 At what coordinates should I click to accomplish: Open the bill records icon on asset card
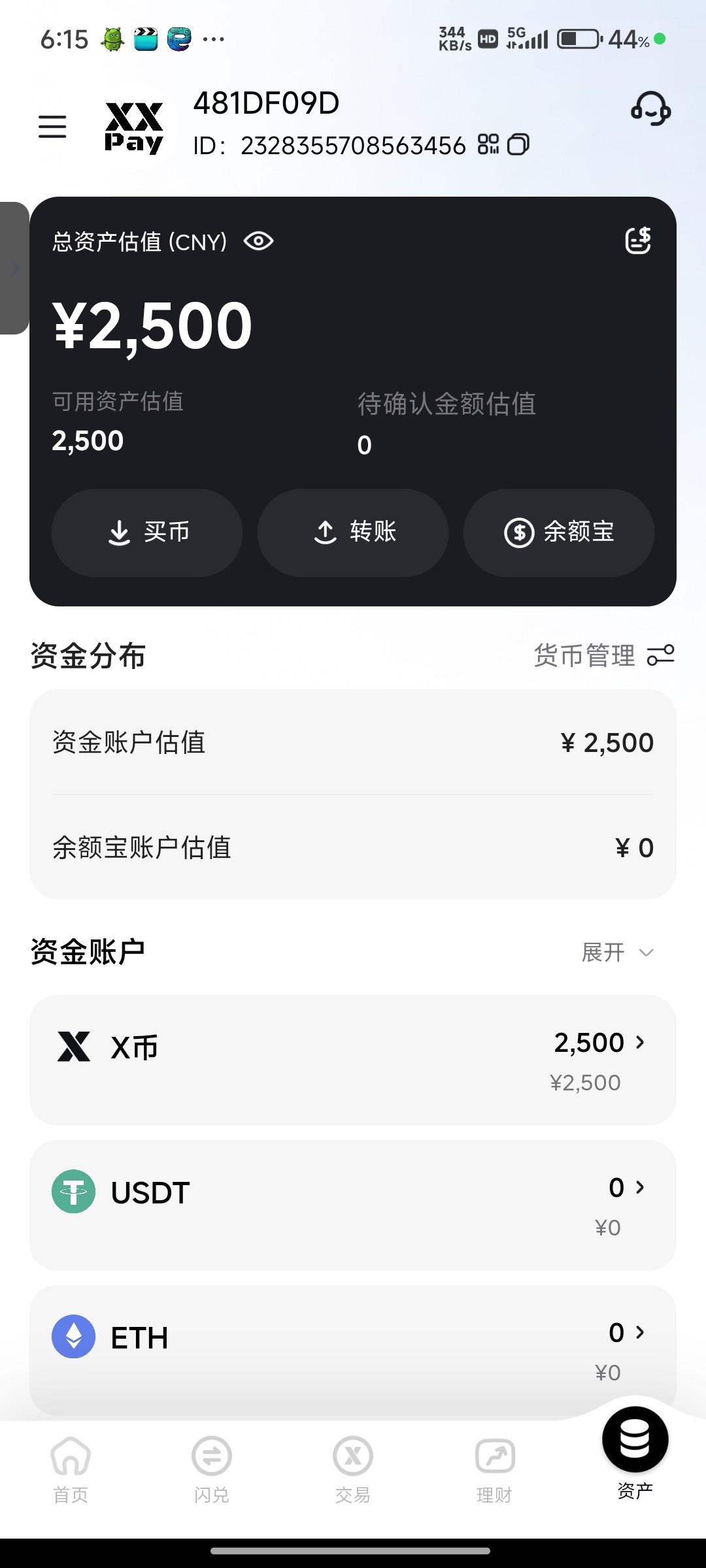coord(638,240)
